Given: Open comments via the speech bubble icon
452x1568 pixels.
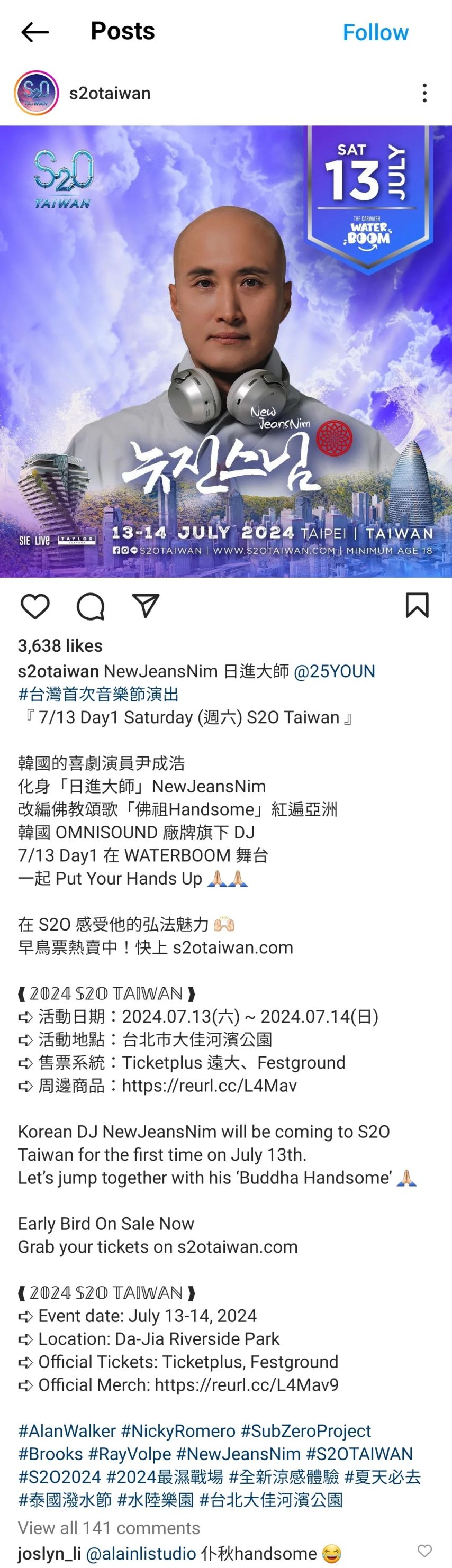Looking at the screenshot, I should [90, 606].
